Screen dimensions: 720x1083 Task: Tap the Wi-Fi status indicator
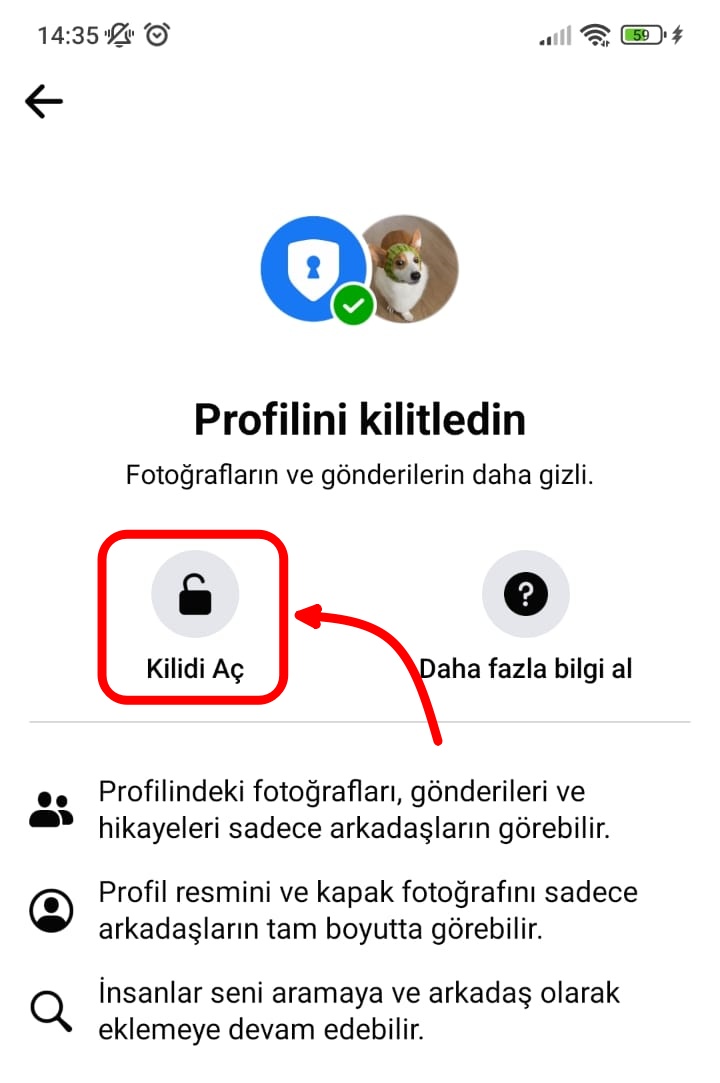[x=598, y=33]
